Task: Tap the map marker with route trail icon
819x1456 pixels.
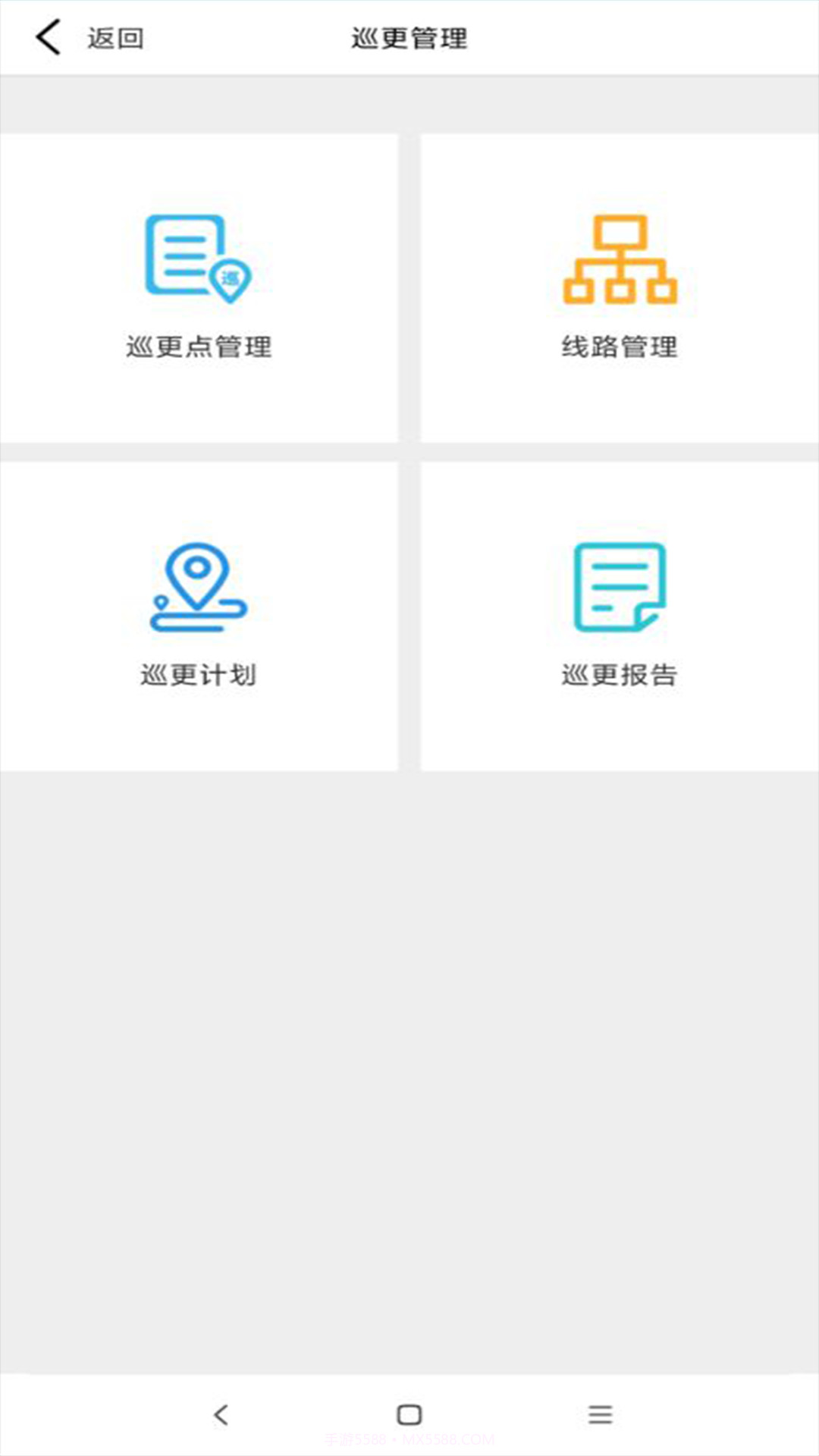Action: [x=199, y=584]
